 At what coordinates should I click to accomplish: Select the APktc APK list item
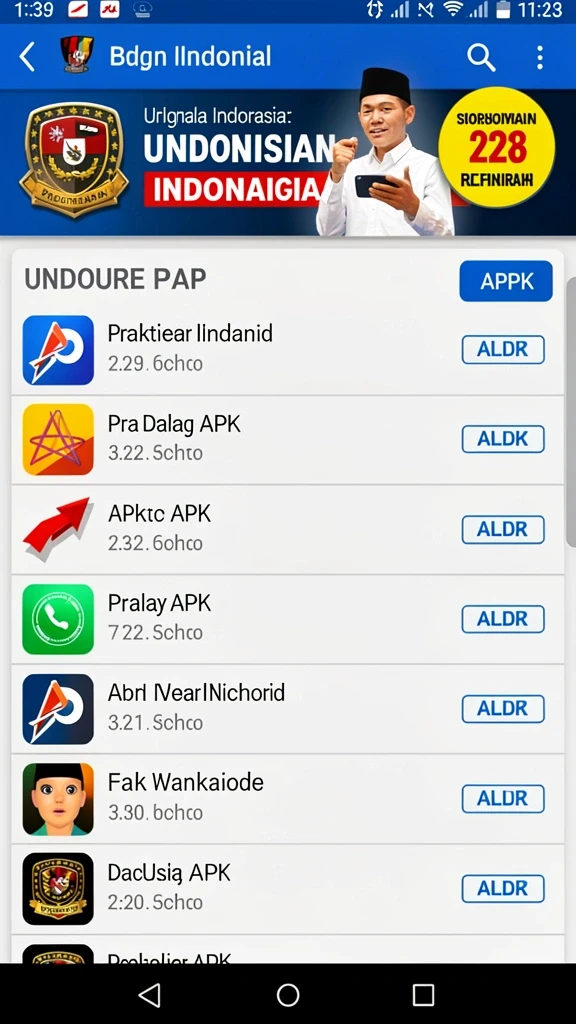click(287, 530)
